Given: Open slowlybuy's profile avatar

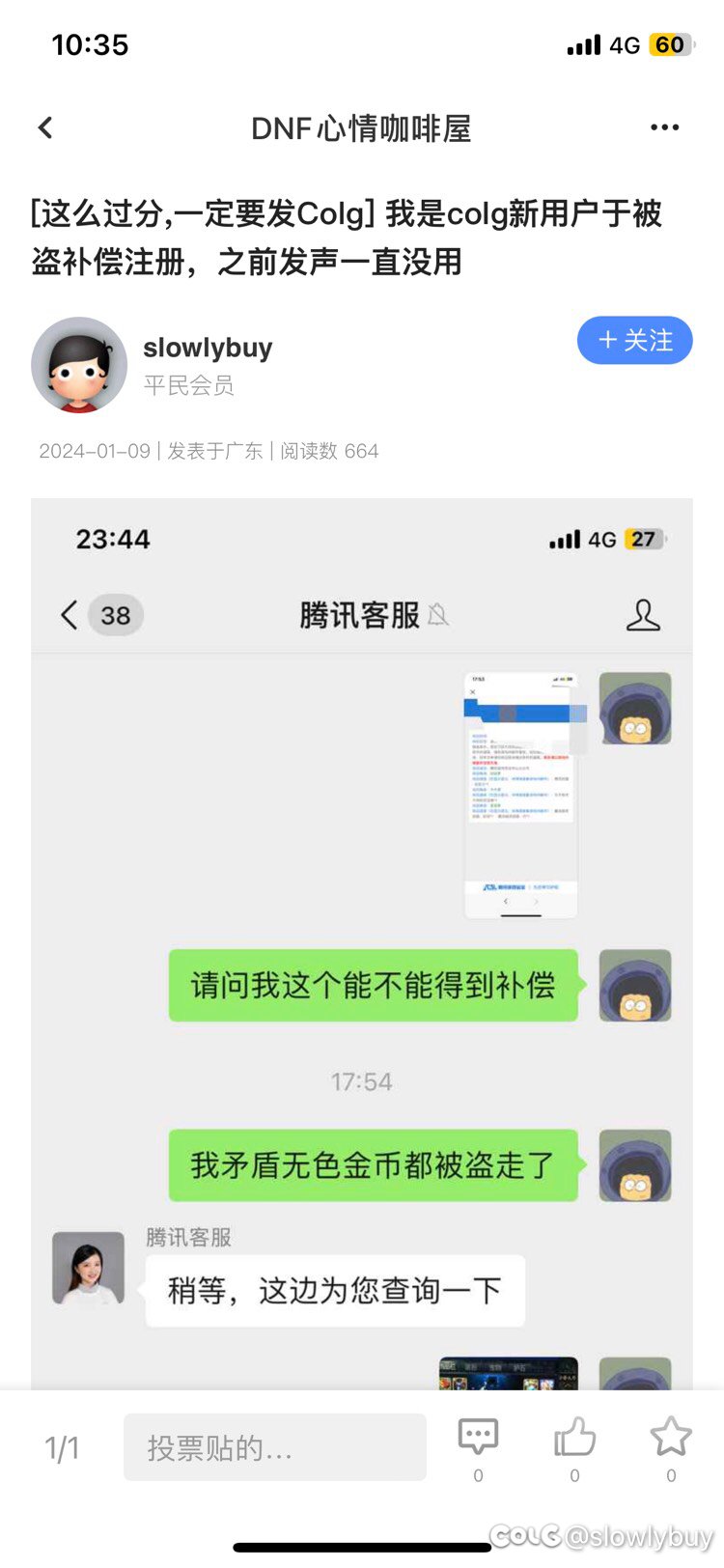Looking at the screenshot, I should (79, 365).
